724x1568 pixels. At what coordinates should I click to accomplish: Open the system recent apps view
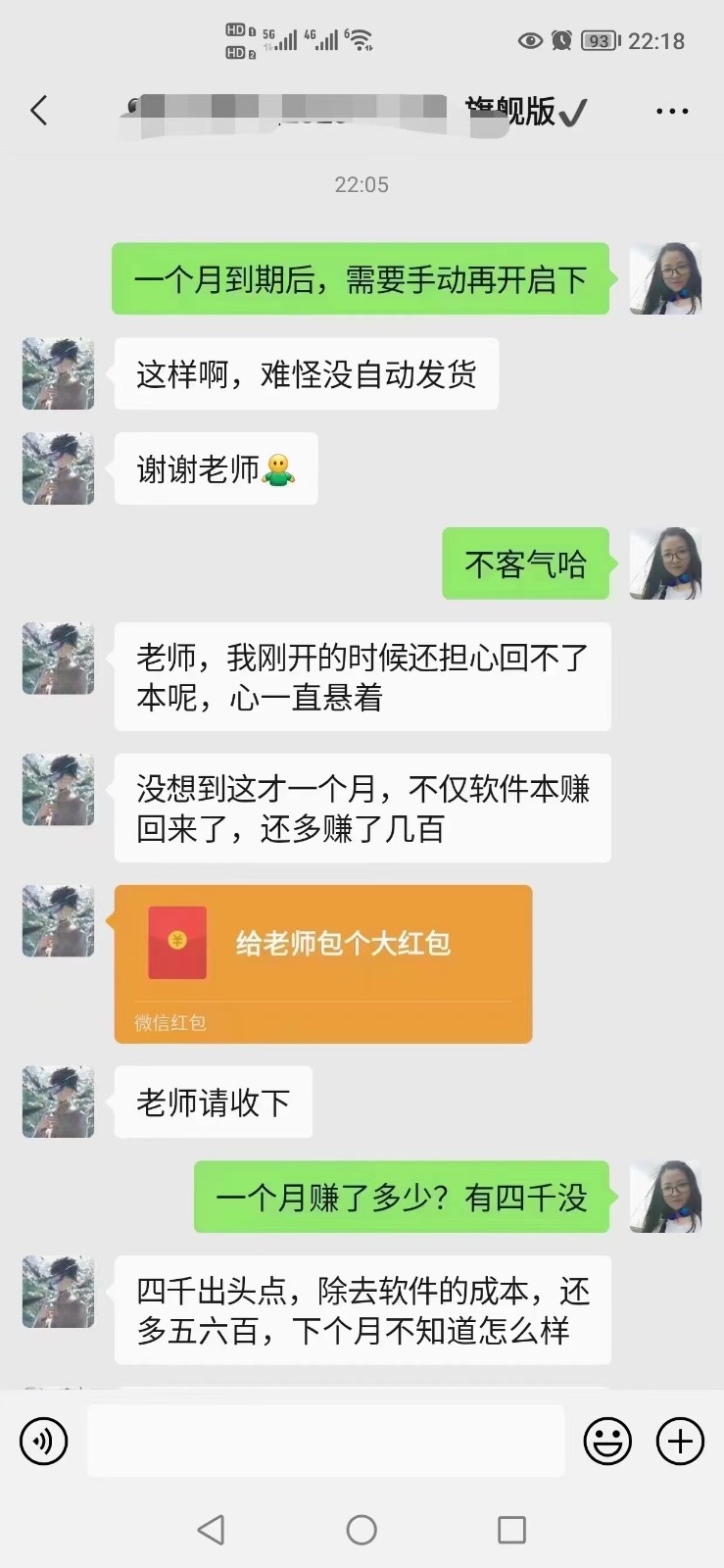click(x=511, y=1530)
